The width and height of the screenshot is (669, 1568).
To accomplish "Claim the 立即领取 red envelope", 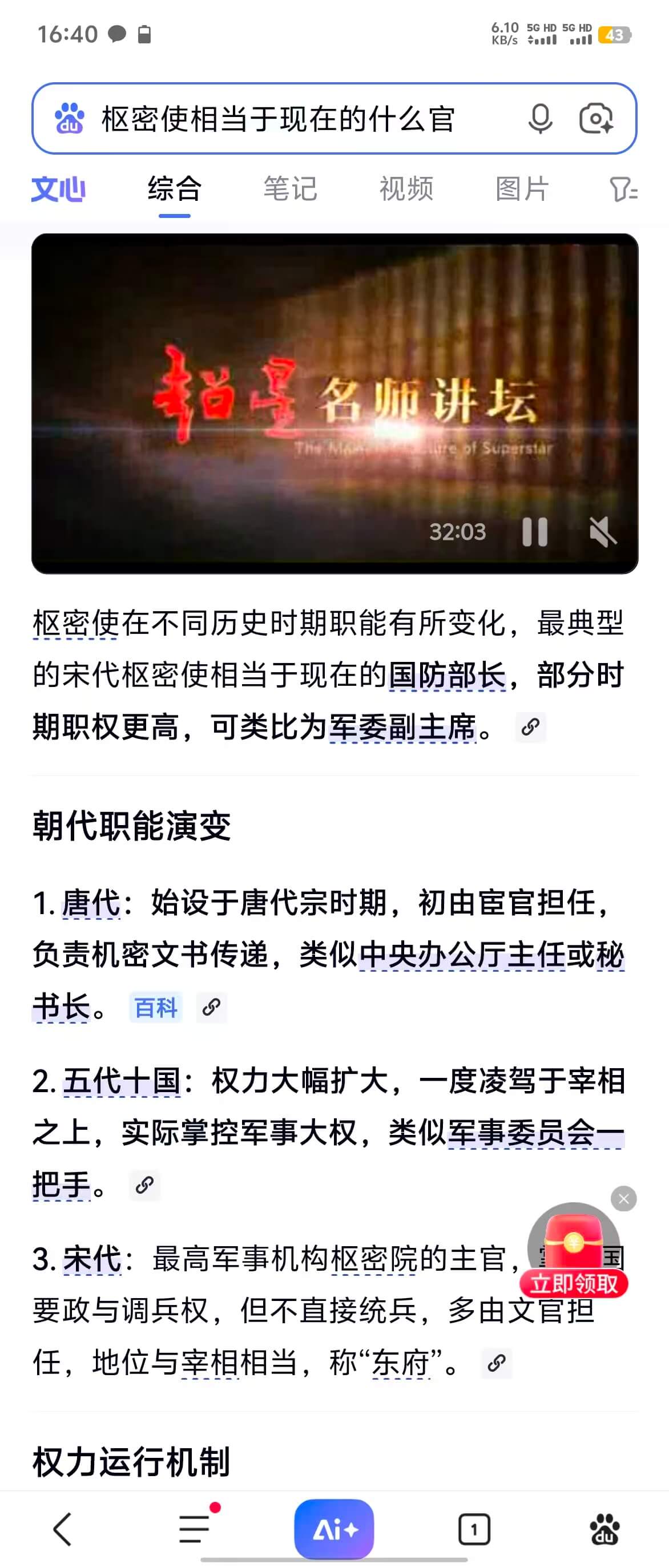I will (574, 1283).
